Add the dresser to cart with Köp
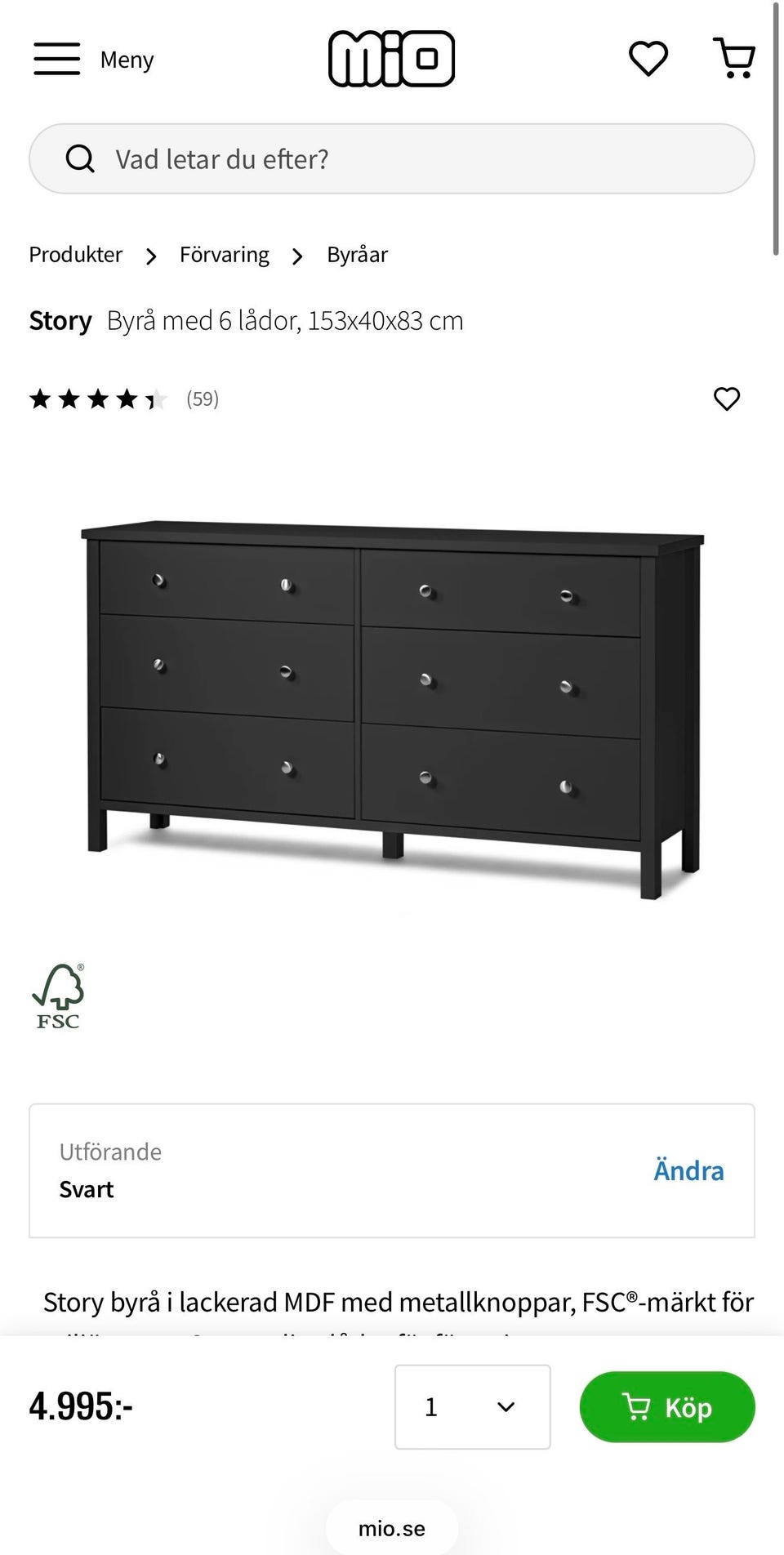 [x=666, y=1406]
